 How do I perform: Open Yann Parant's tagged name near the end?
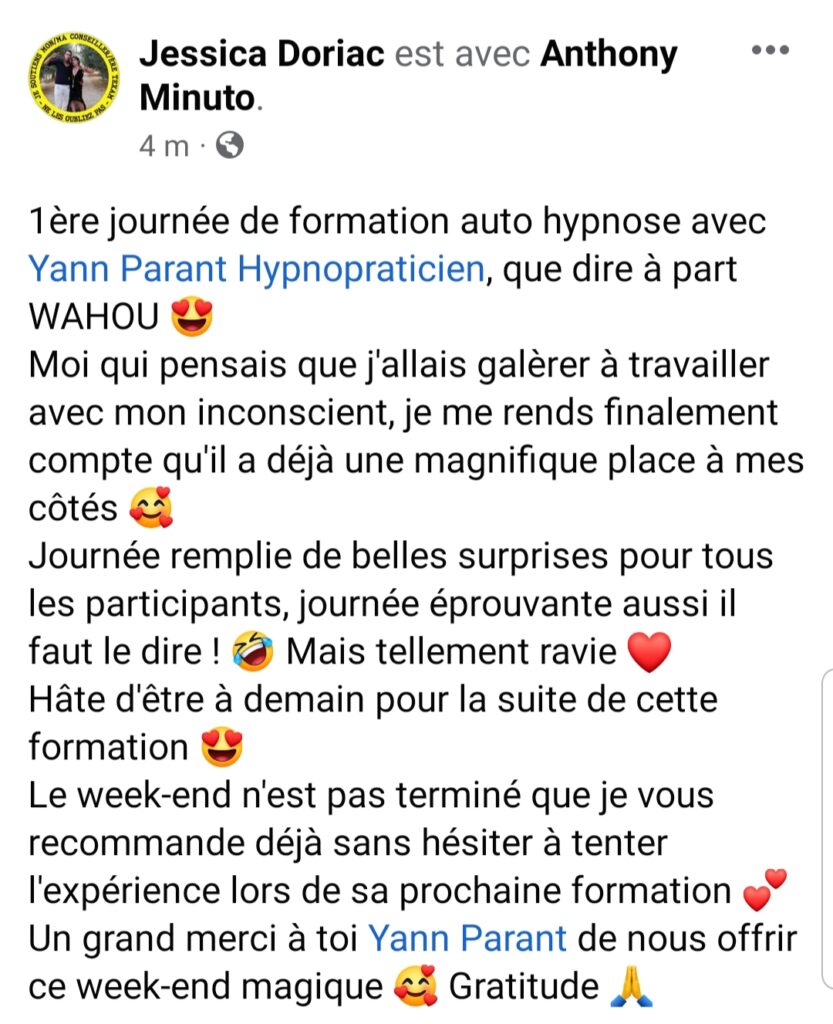pyautogui.click(x=468, y=939)
